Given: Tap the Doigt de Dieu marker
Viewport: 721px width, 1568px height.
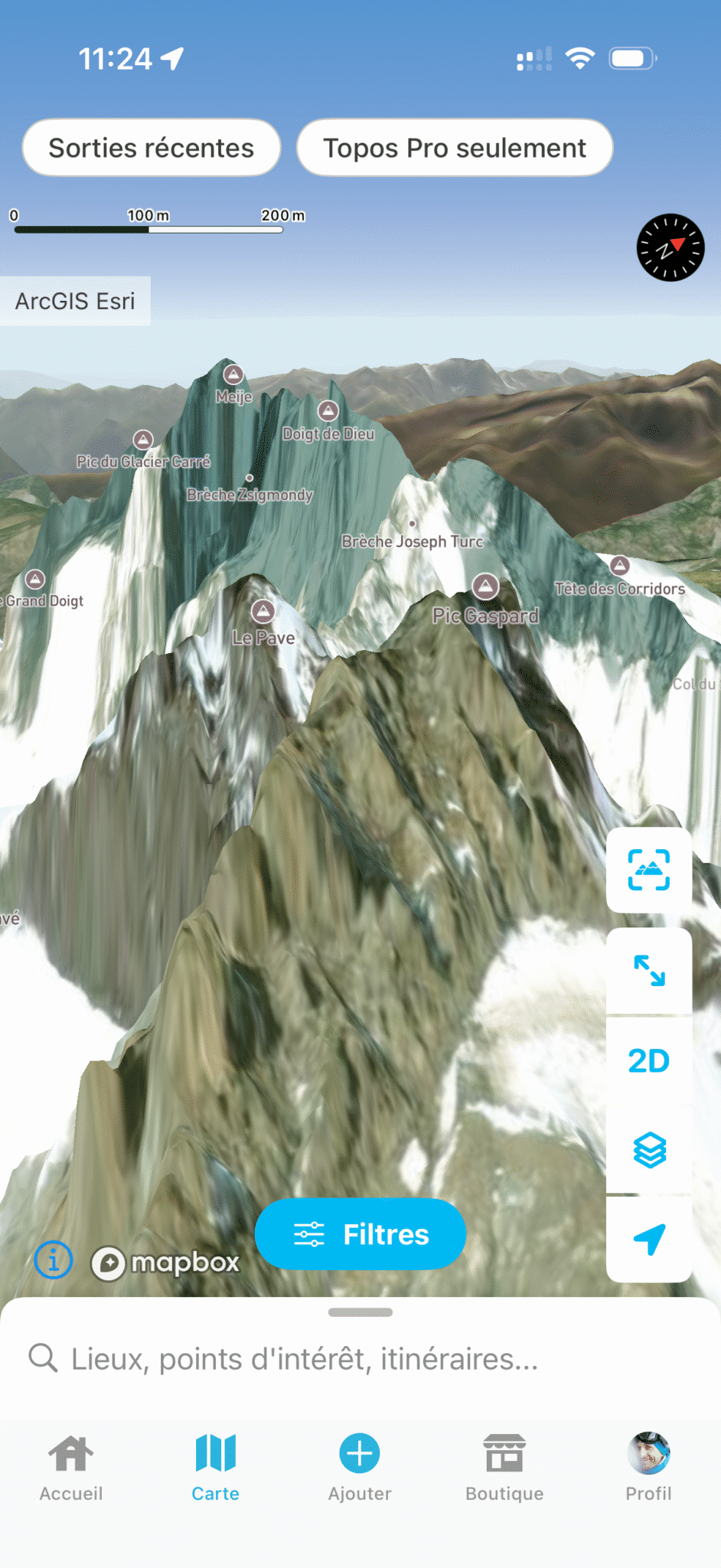Looking at the screenshot, I should 328,411.
